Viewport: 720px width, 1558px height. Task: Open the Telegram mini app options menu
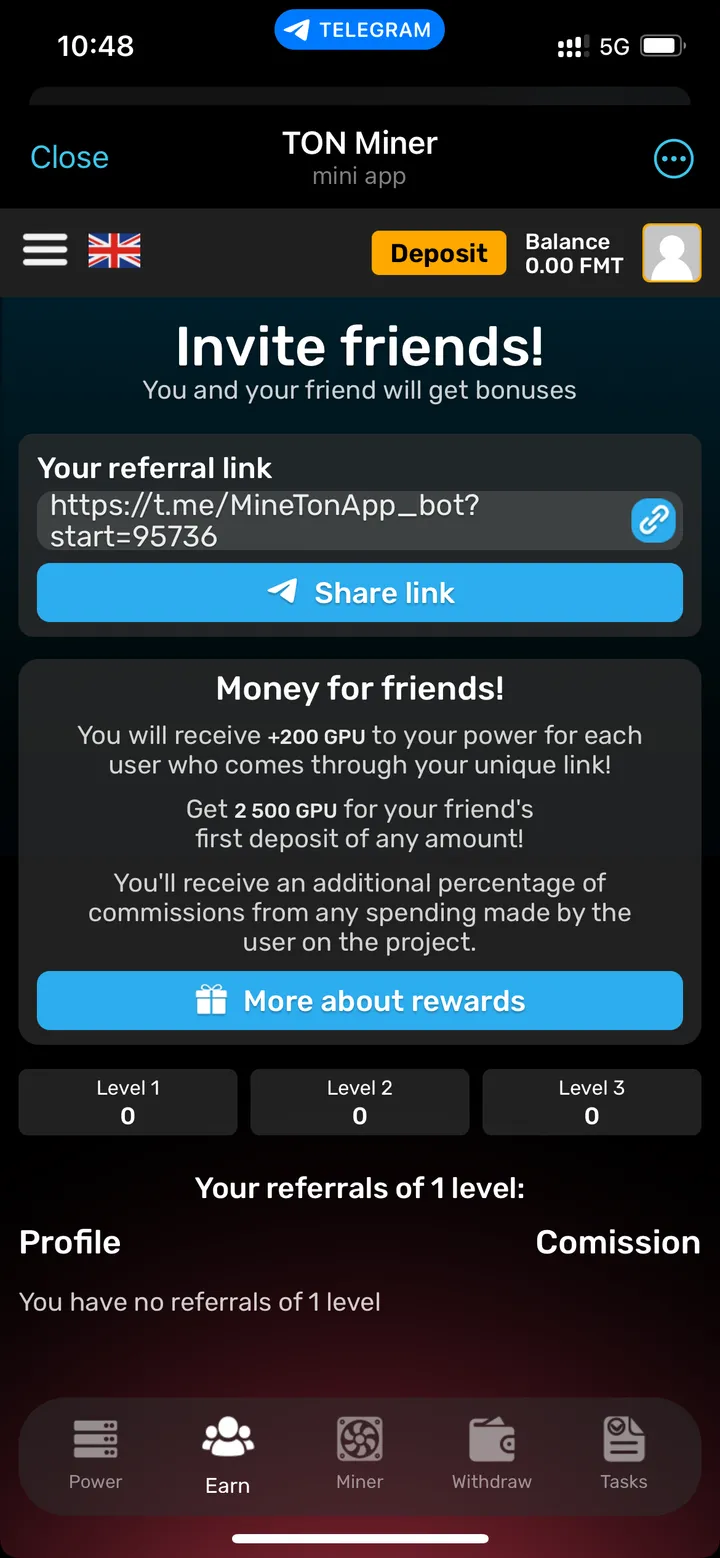click(x=674, y=158)
